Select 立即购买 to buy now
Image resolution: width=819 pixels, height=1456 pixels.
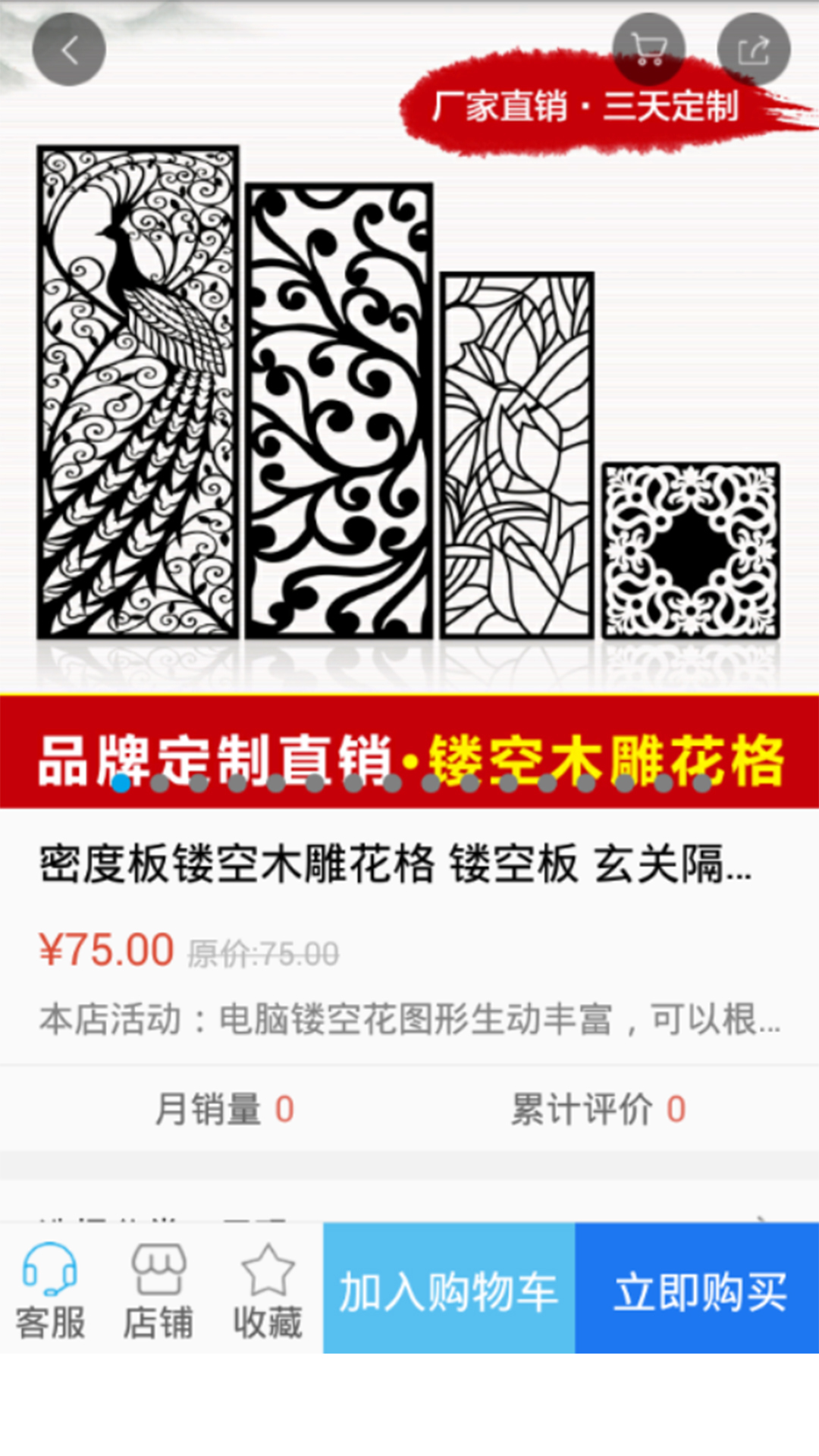click(697, 1288)
